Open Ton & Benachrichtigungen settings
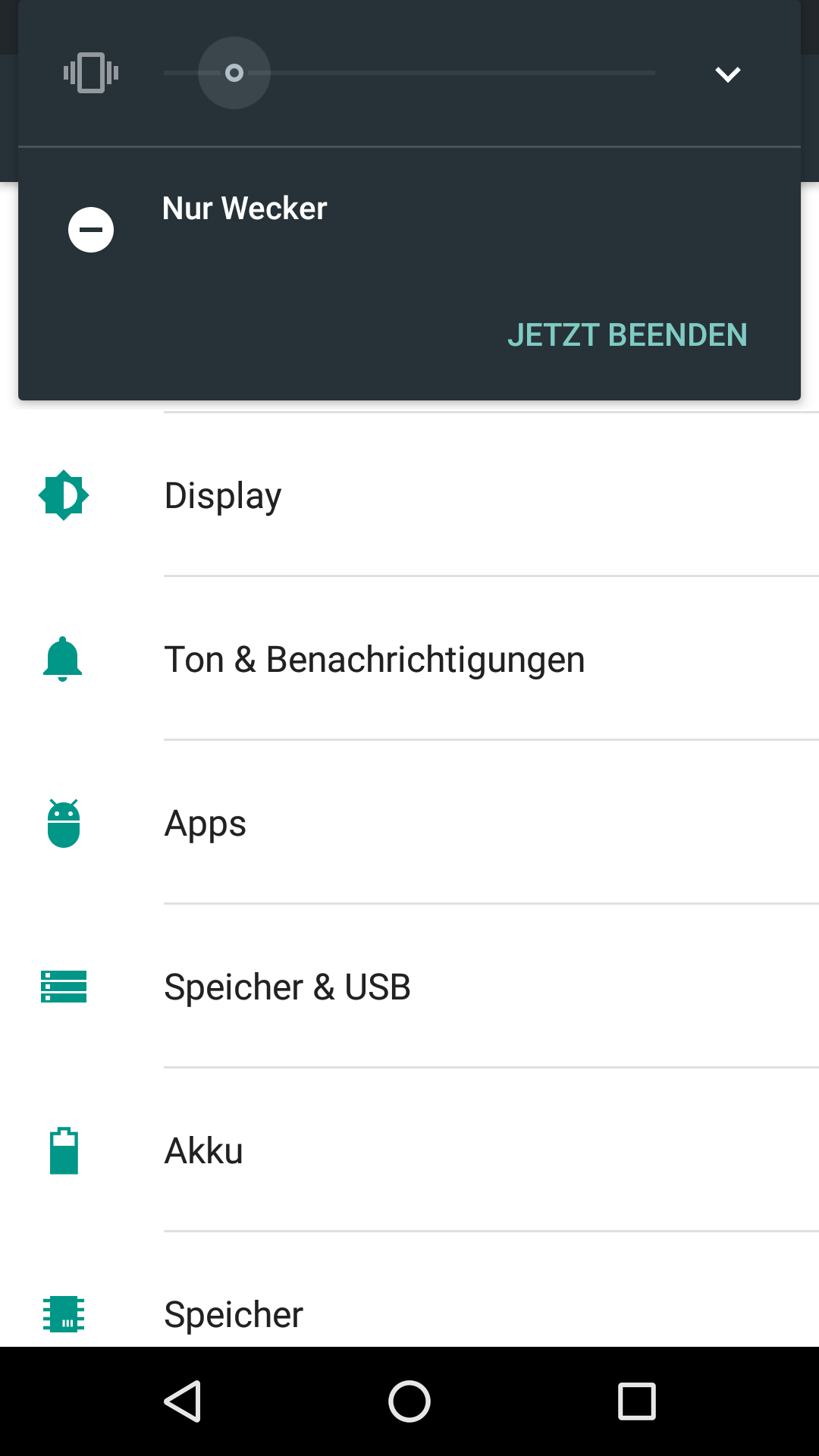Image resolution: width=819 pixels, height=1456 pixels. 409,660
